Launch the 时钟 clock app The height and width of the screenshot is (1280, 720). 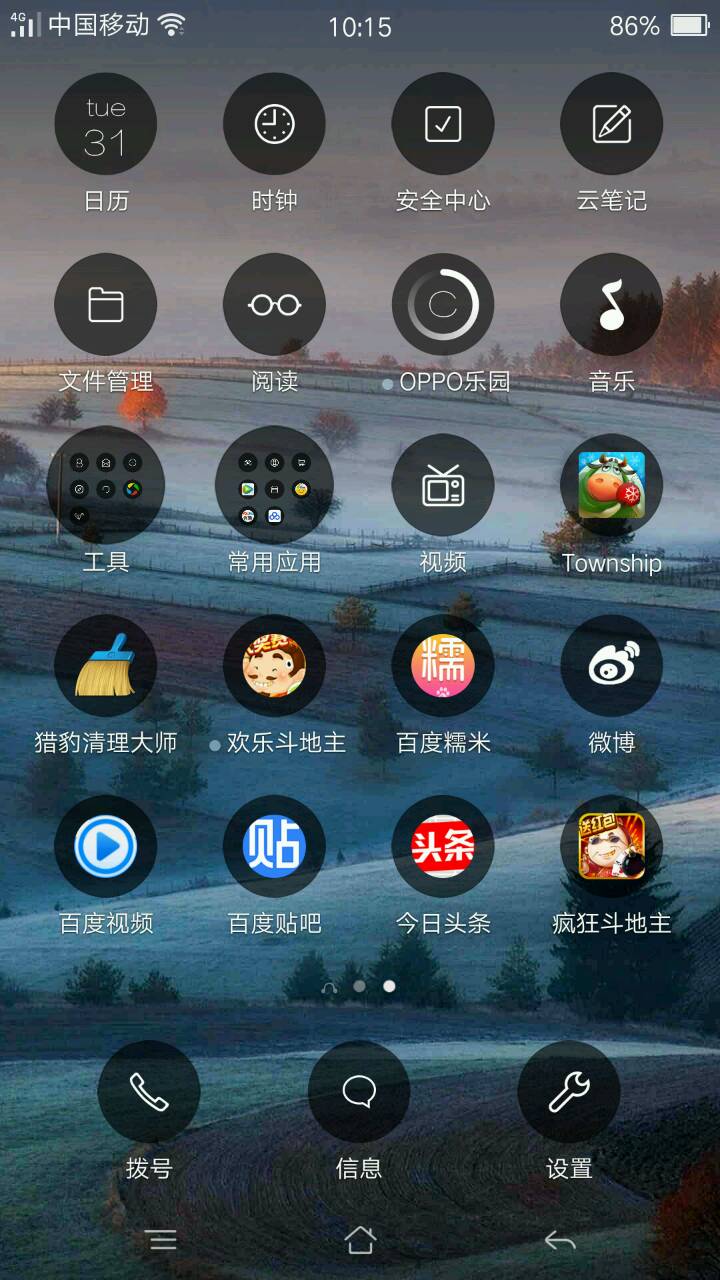pos(274,125)
